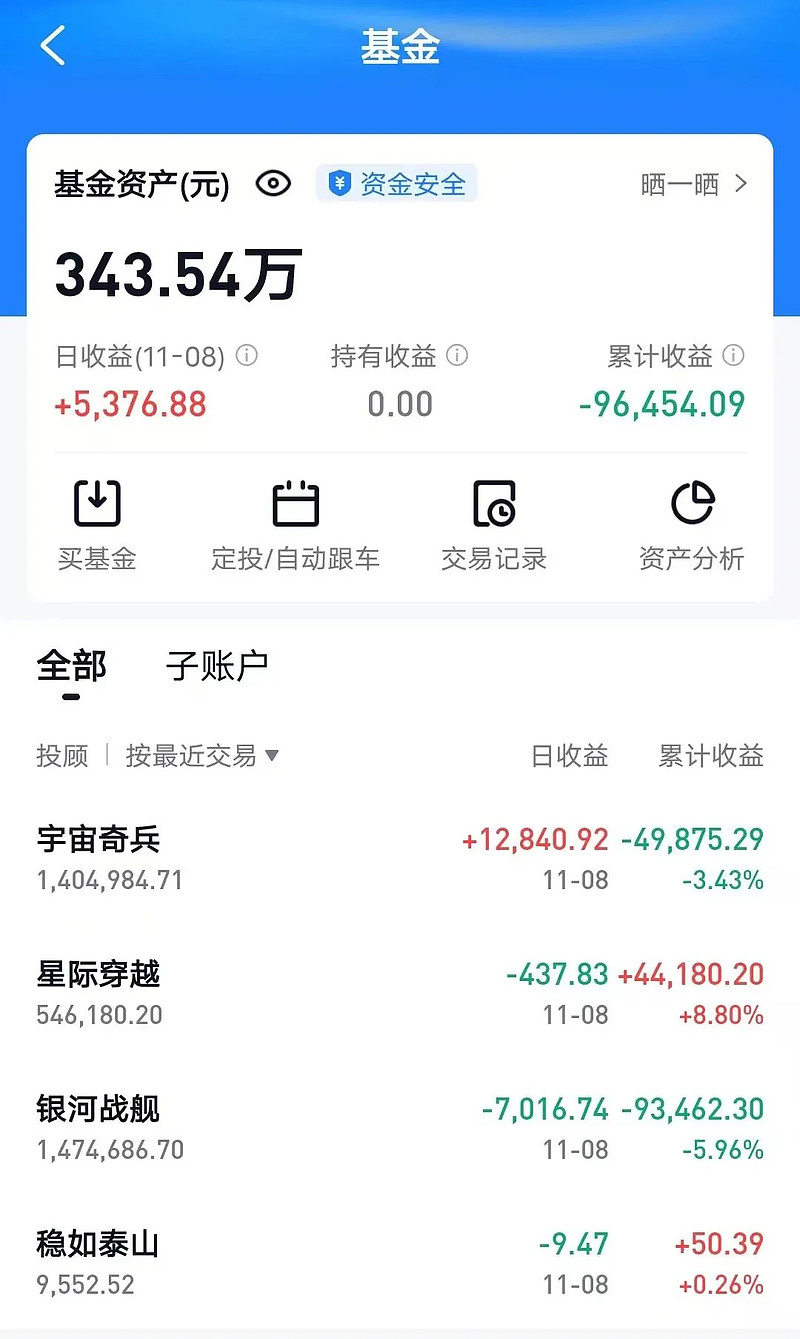Show info for 持有收益
Screen dimensions: 800x1339
(x=457, y=355)
